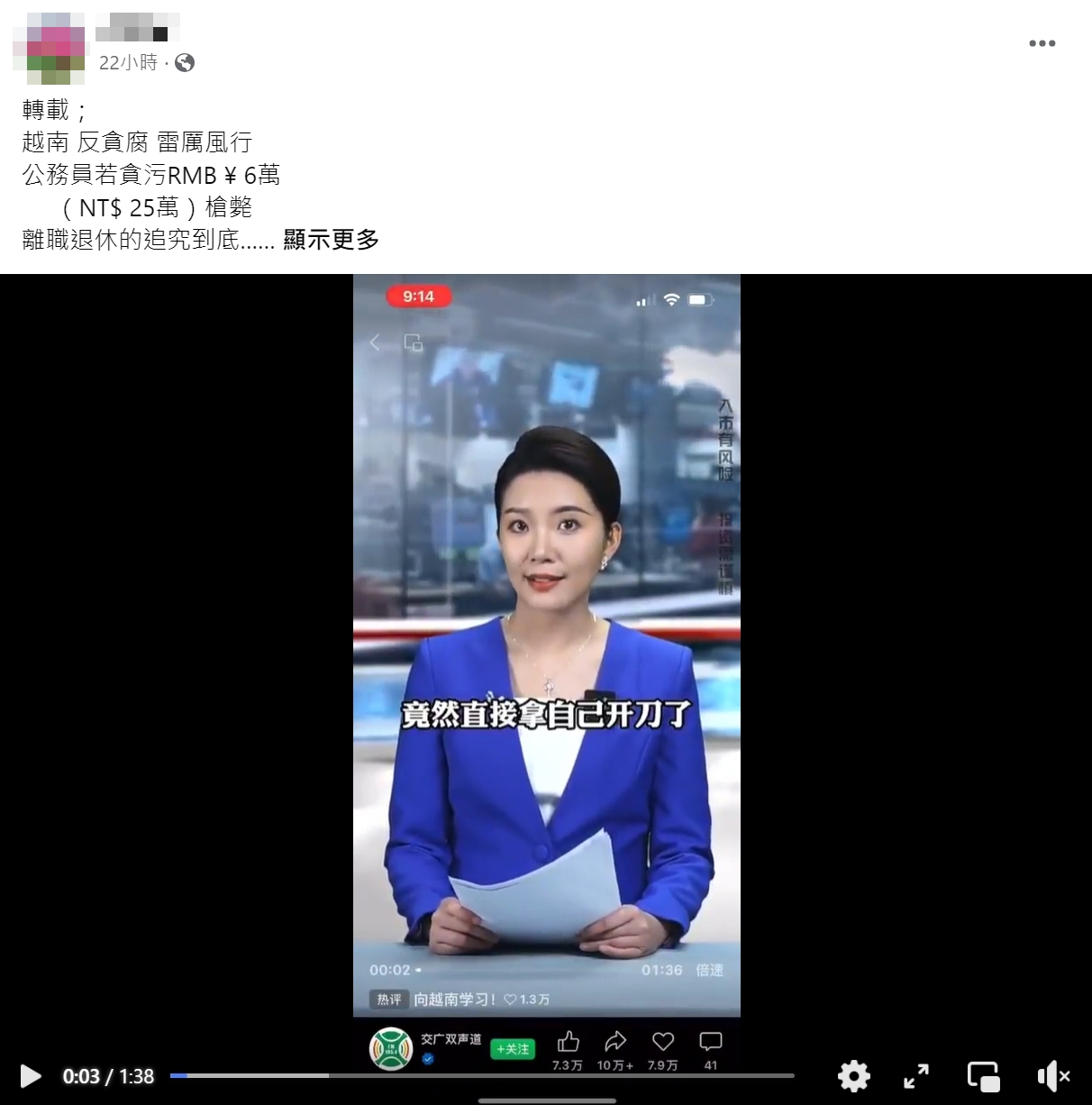Play the video

(x=31, y=1076)
